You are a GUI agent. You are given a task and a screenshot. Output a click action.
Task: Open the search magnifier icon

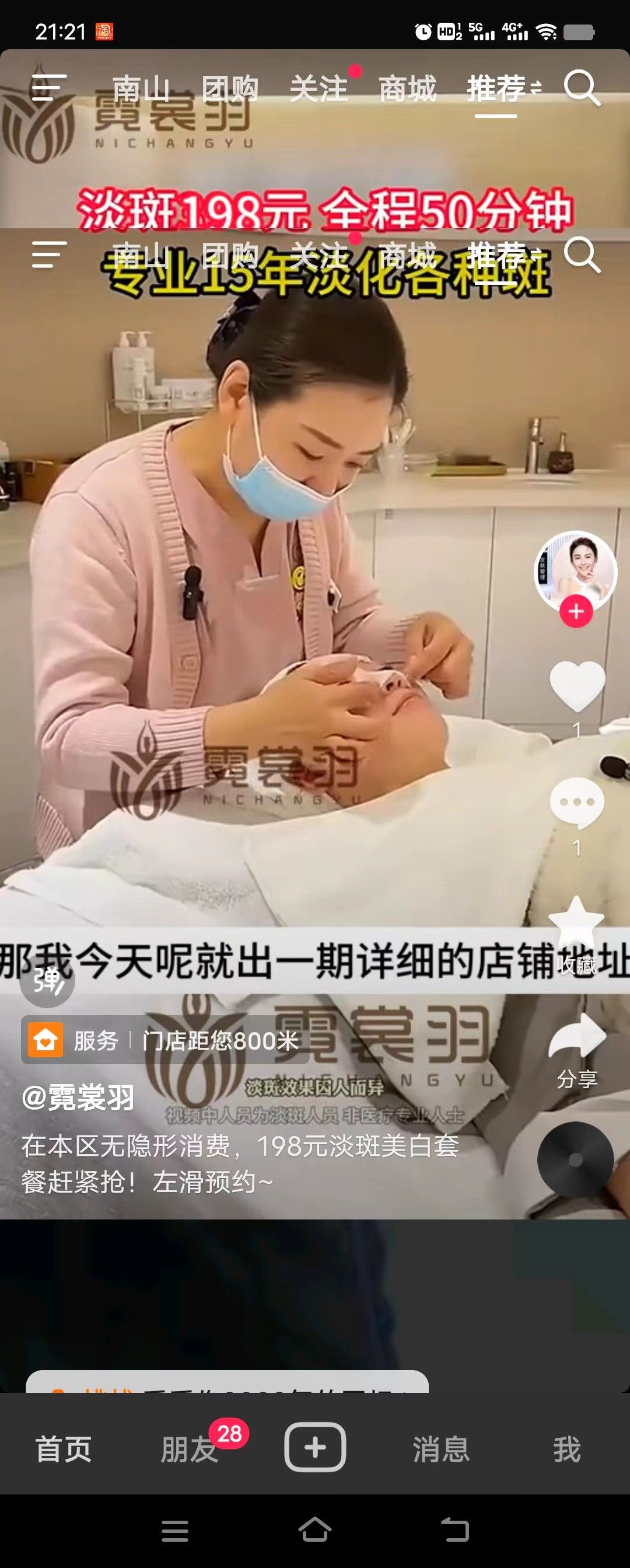point(582,89)
